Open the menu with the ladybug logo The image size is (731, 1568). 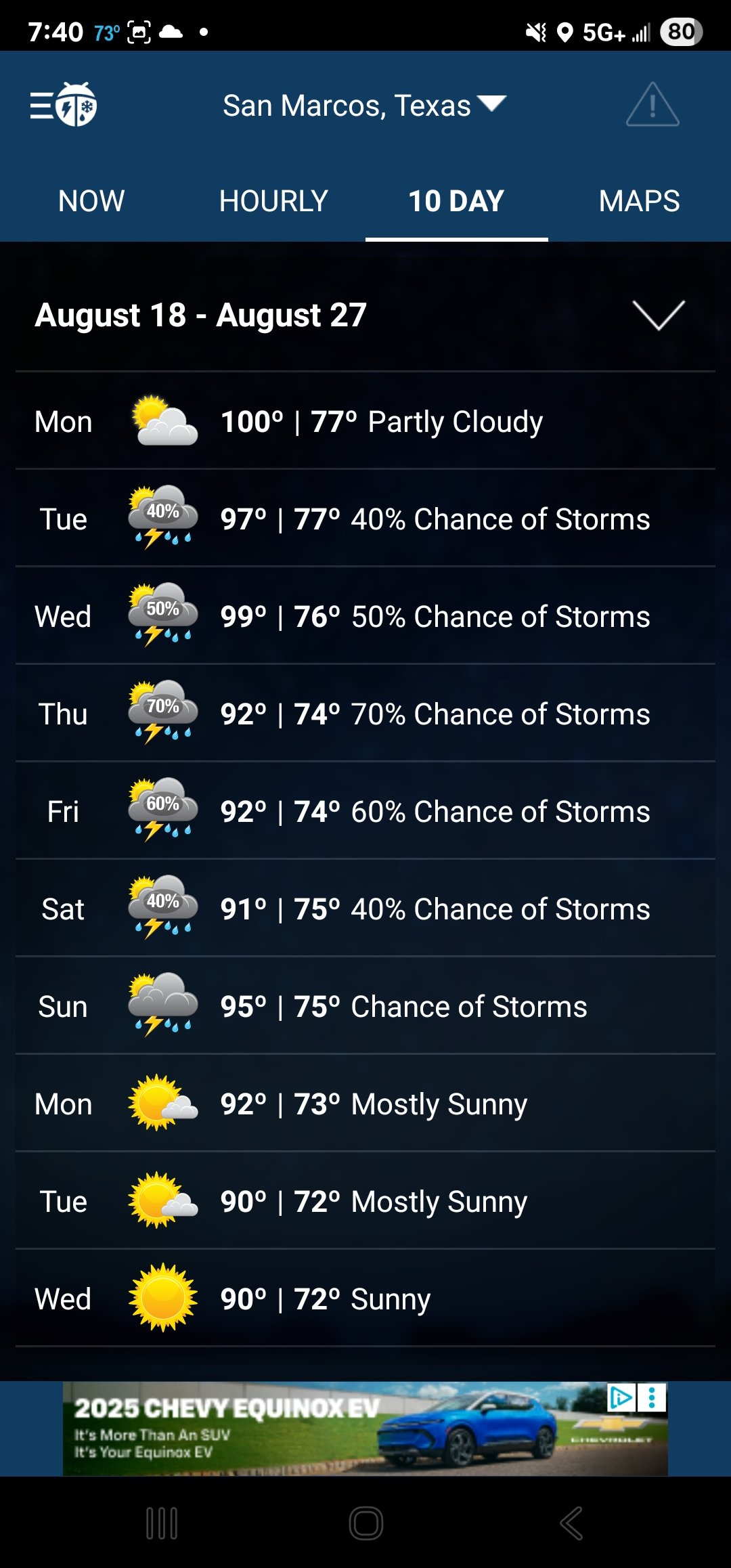pyautogui.click(x=64, y=105)
